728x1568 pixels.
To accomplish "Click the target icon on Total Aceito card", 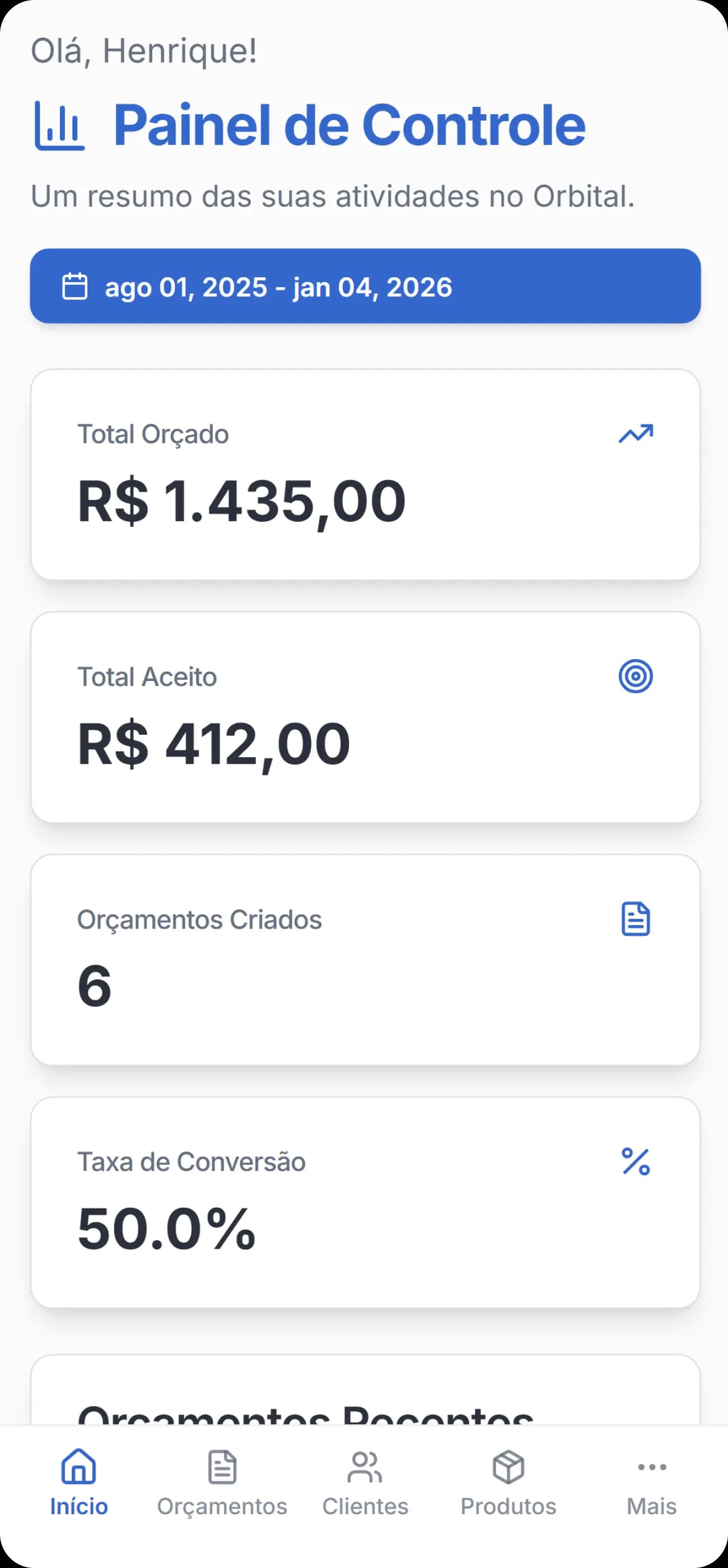I will coord(636,676).
